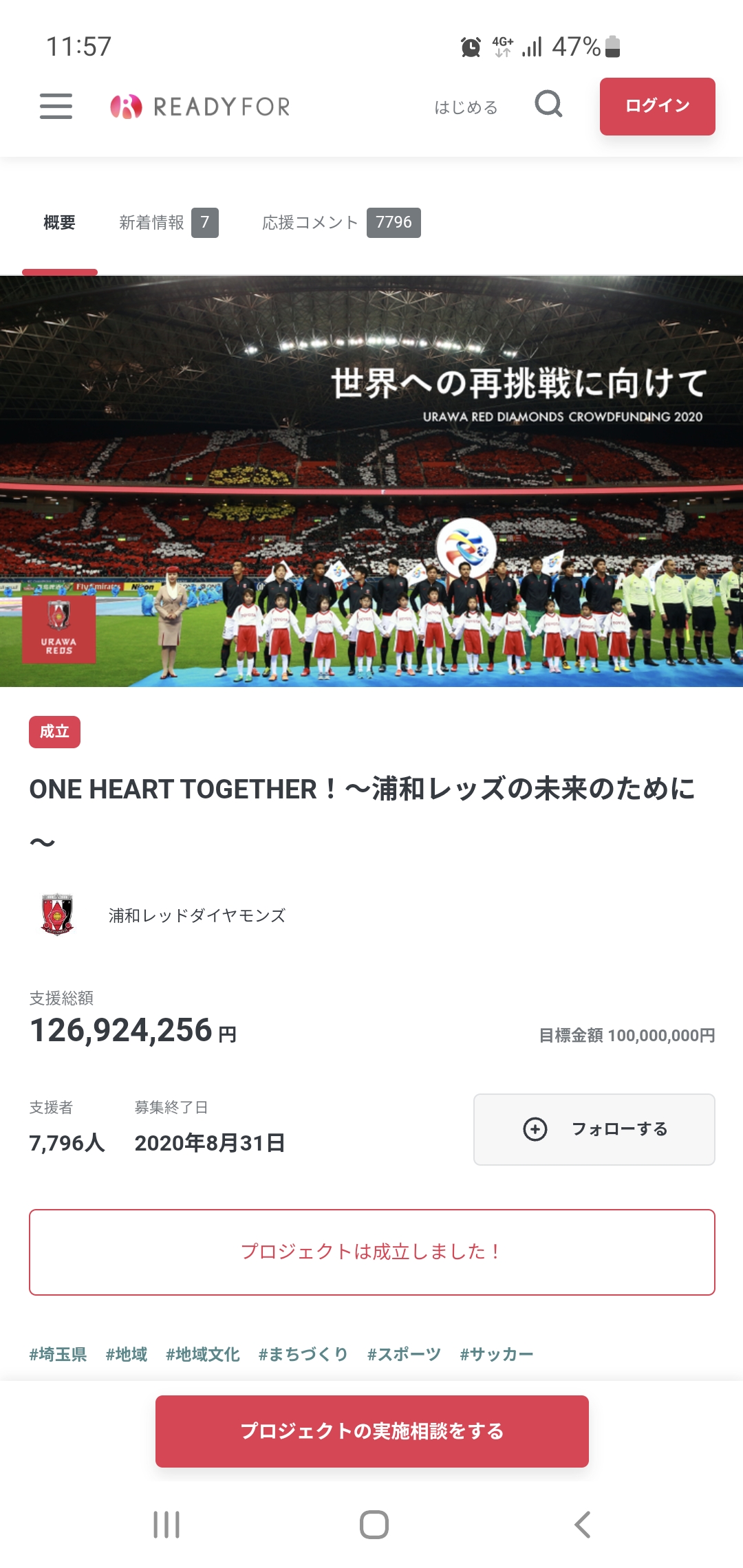Go back with system back button
743x1568 pixels.
pyautogui.click(x=582, y=1525)
